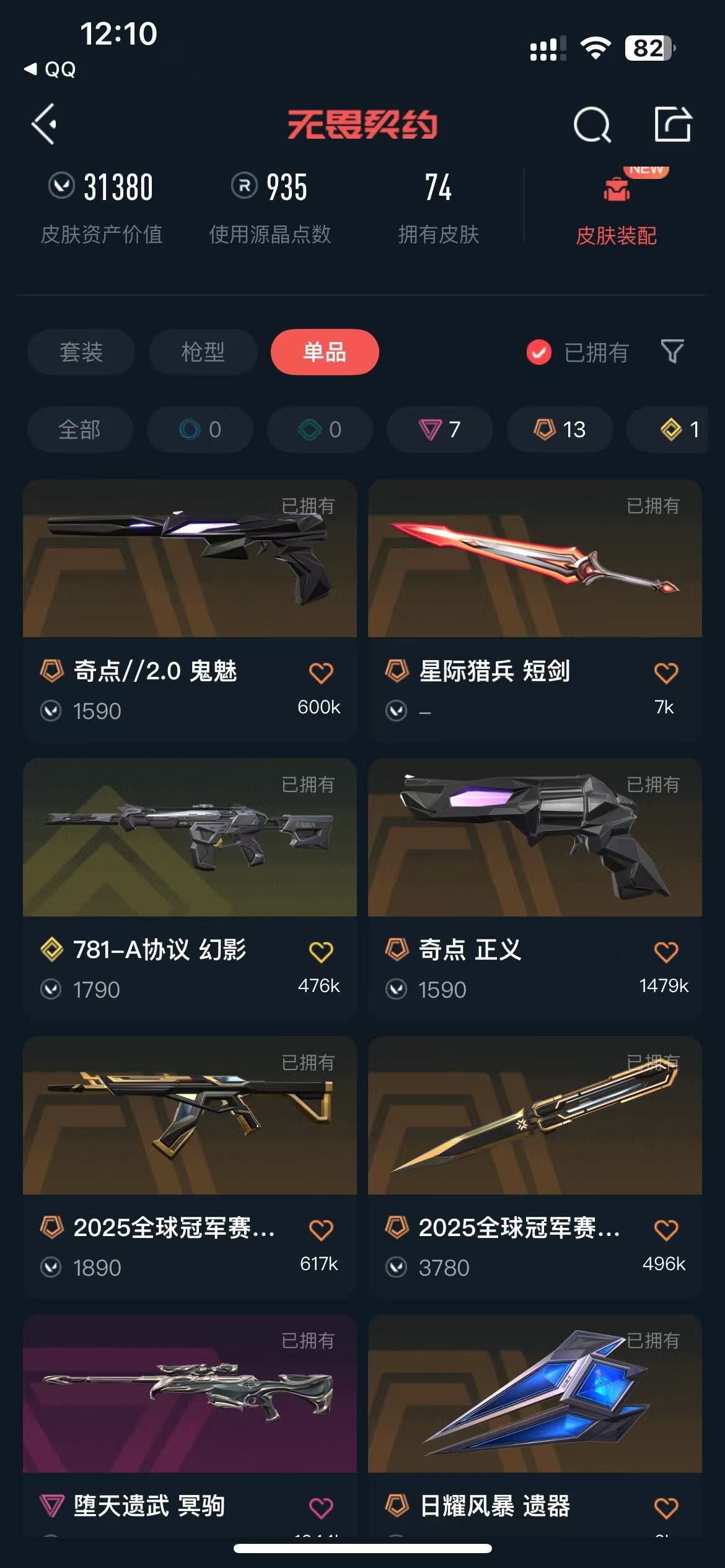725x1568 pixels.
Task: Open the 堕天遗武 冥驹 skin card
Action: 190,1424
